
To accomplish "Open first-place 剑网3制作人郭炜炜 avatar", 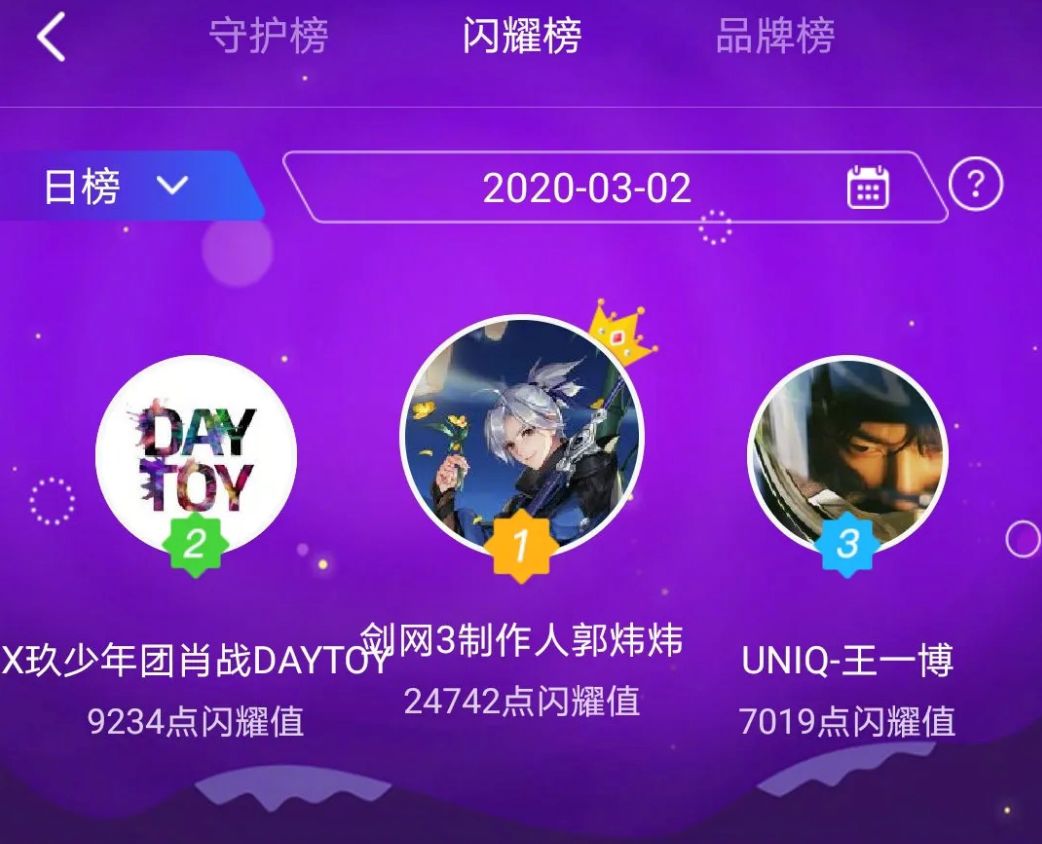I will coord(521,437).
